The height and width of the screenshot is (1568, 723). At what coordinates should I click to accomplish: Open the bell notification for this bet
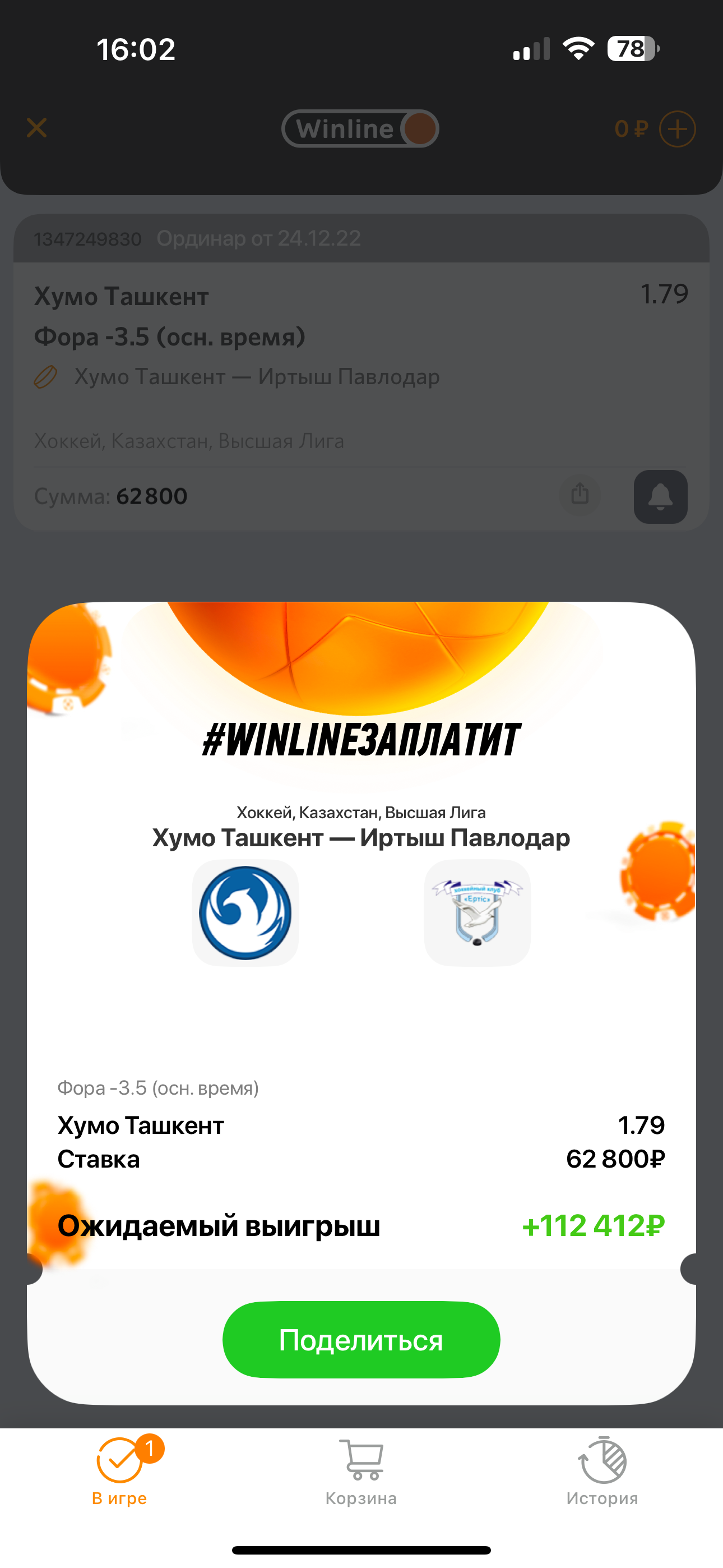tap(660, 497)
